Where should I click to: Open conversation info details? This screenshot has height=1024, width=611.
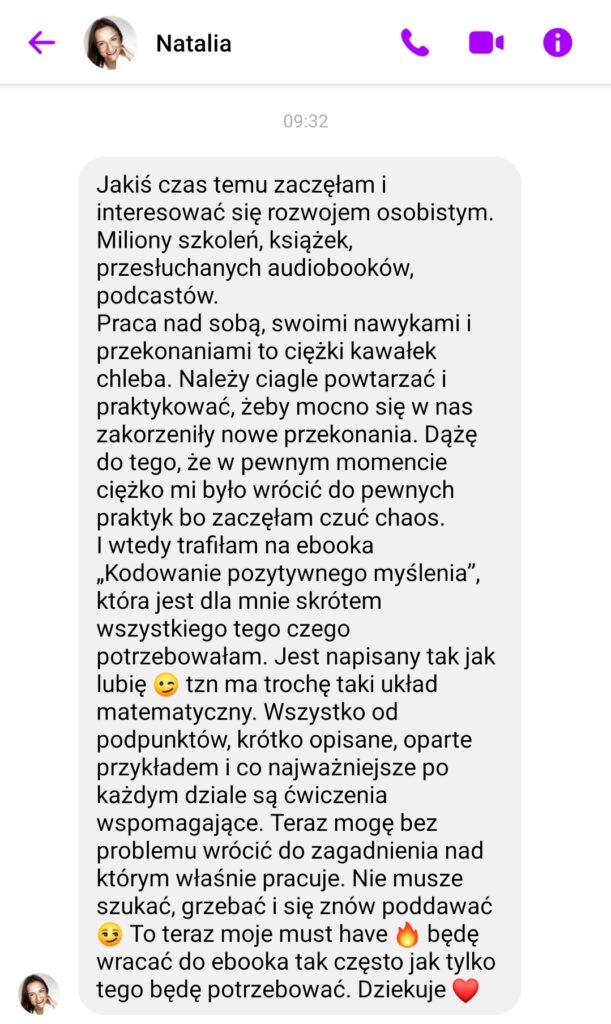click(x=557, y=42)
